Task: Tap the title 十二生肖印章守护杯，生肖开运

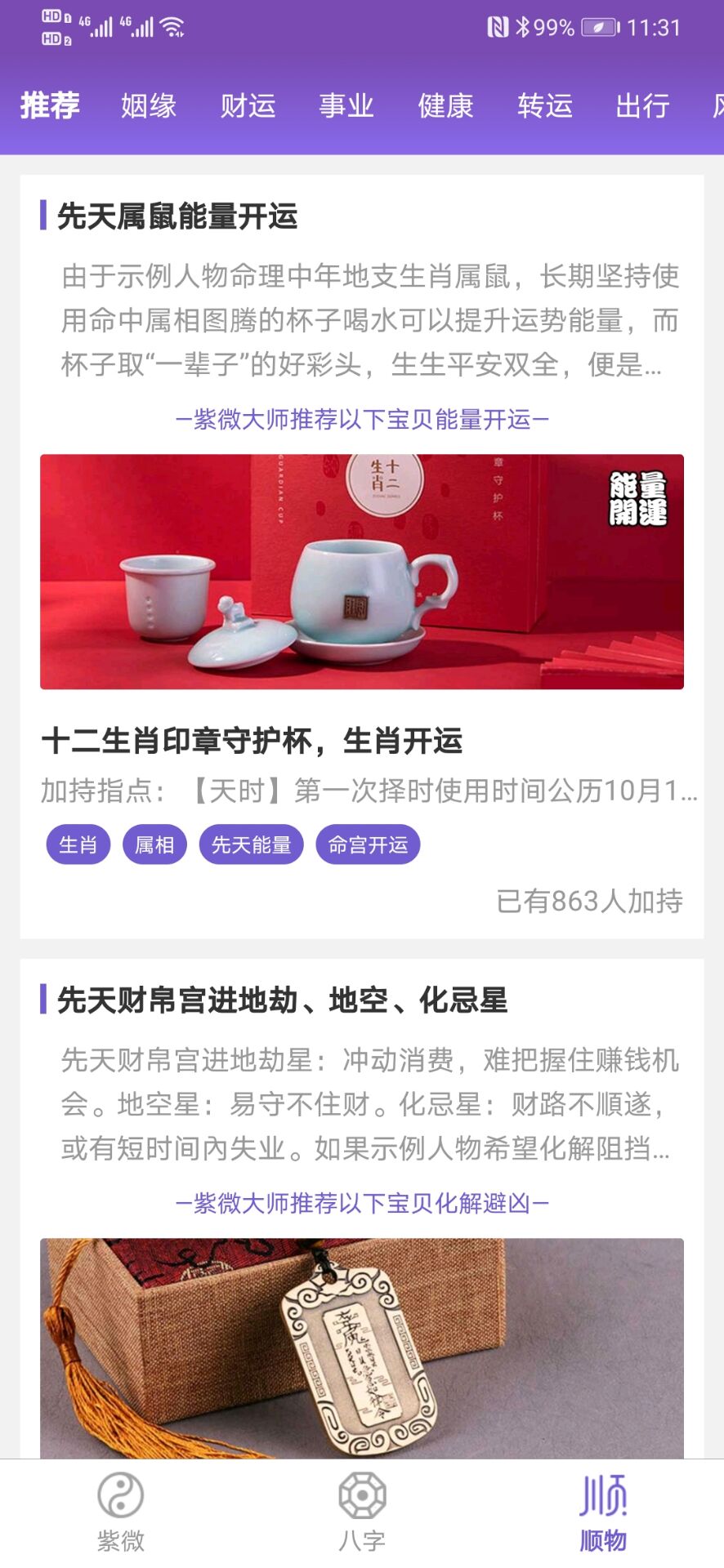Action: [x=253, y=741]
